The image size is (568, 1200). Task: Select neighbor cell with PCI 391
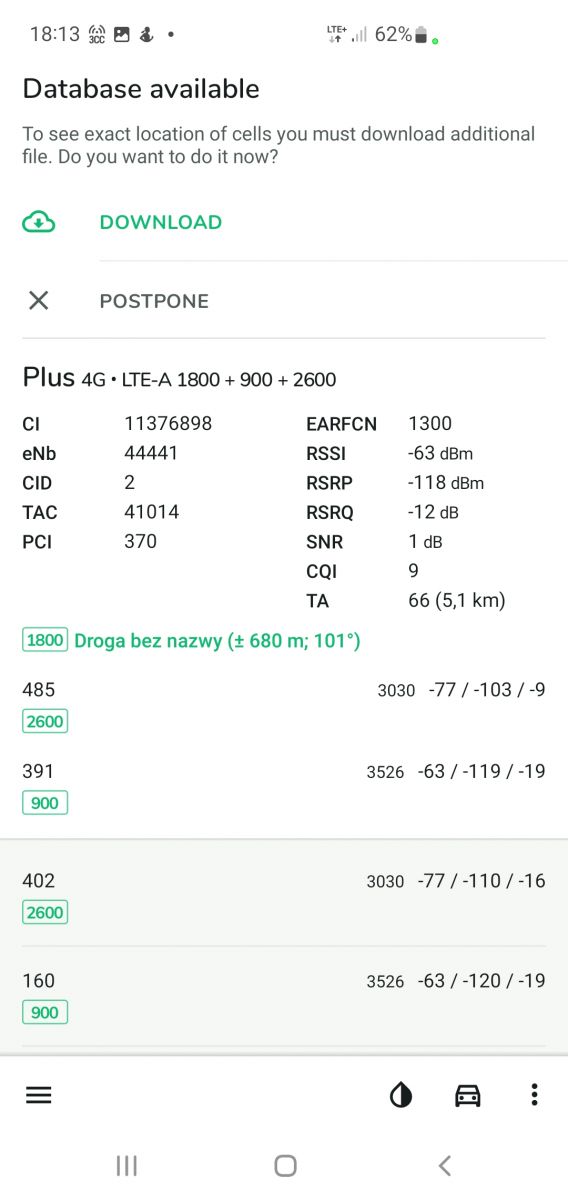pos(284,787)
